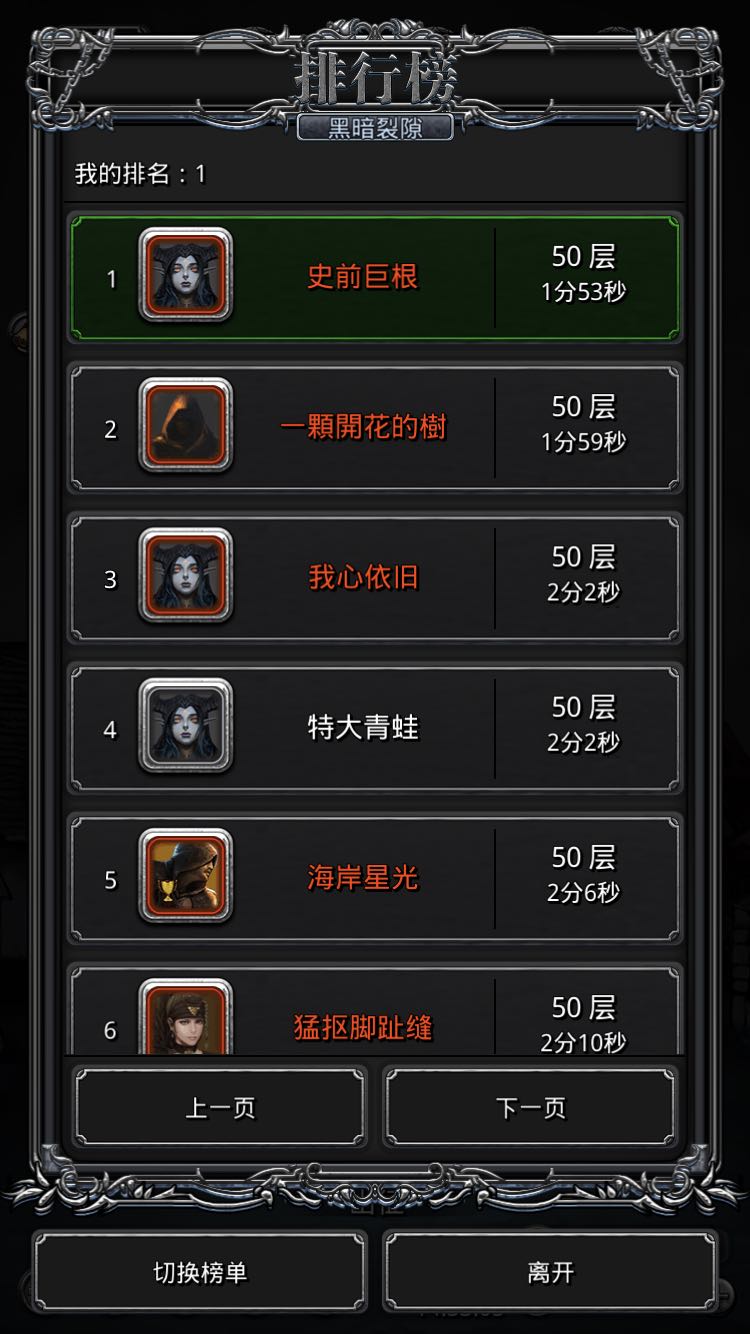
Task: View rank 4 player 特大青蛙
Action: pyautogui.click(x=375, y=728)
